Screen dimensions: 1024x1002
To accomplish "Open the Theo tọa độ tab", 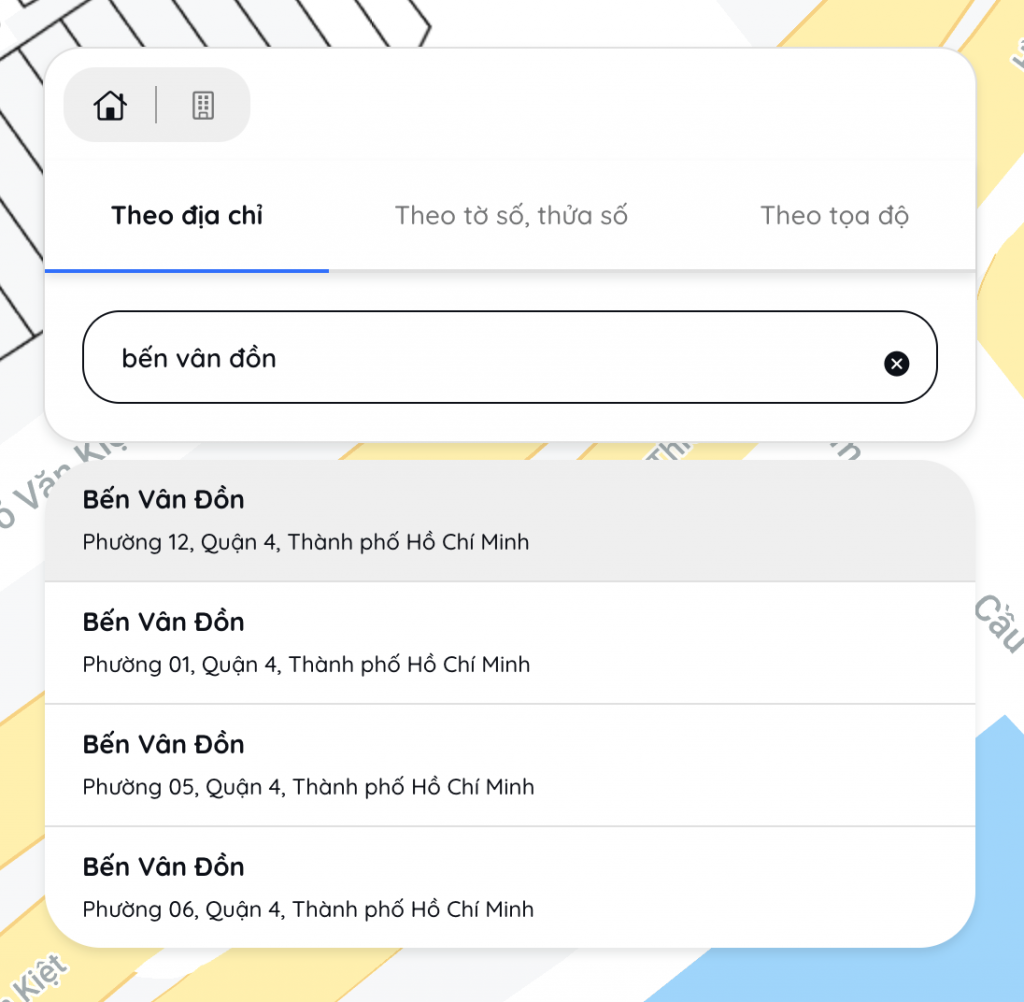I will pyautogui.click(x=834, y=216).
